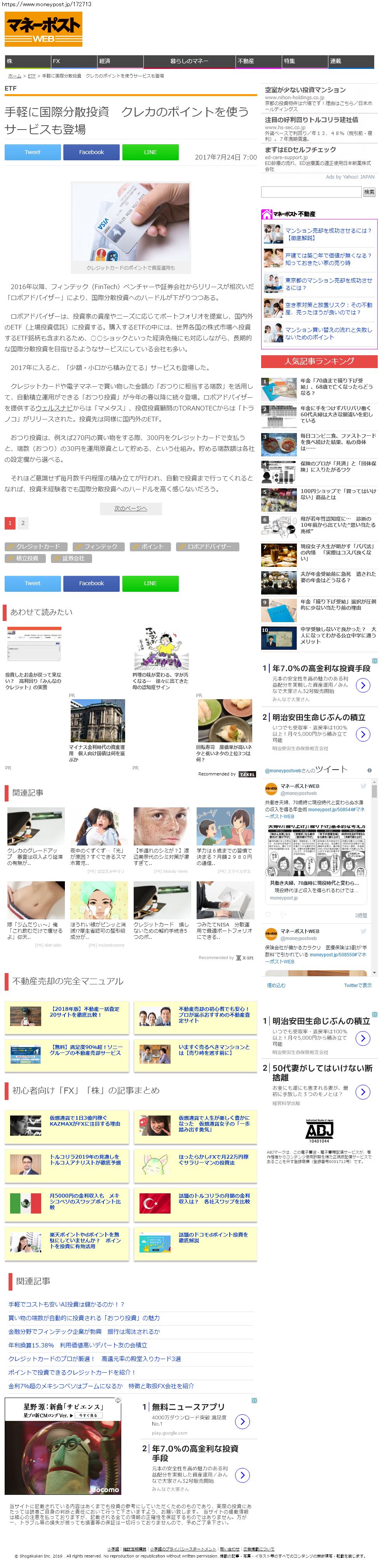Viewport: 382px width, 1568px height.
Task: Share via the top LINE button
Action: (150, 152)
